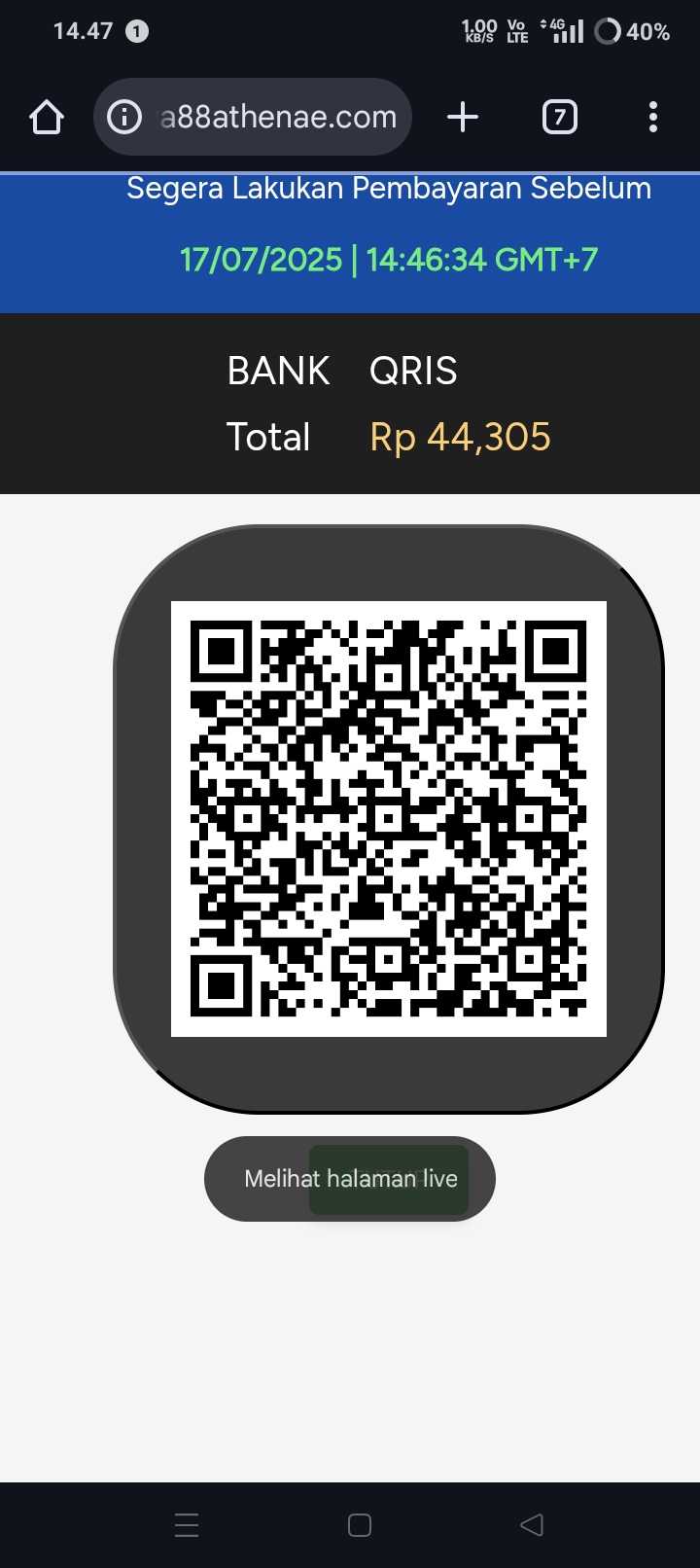
Task: View site info icon in address bar
Action: (124, 118)
